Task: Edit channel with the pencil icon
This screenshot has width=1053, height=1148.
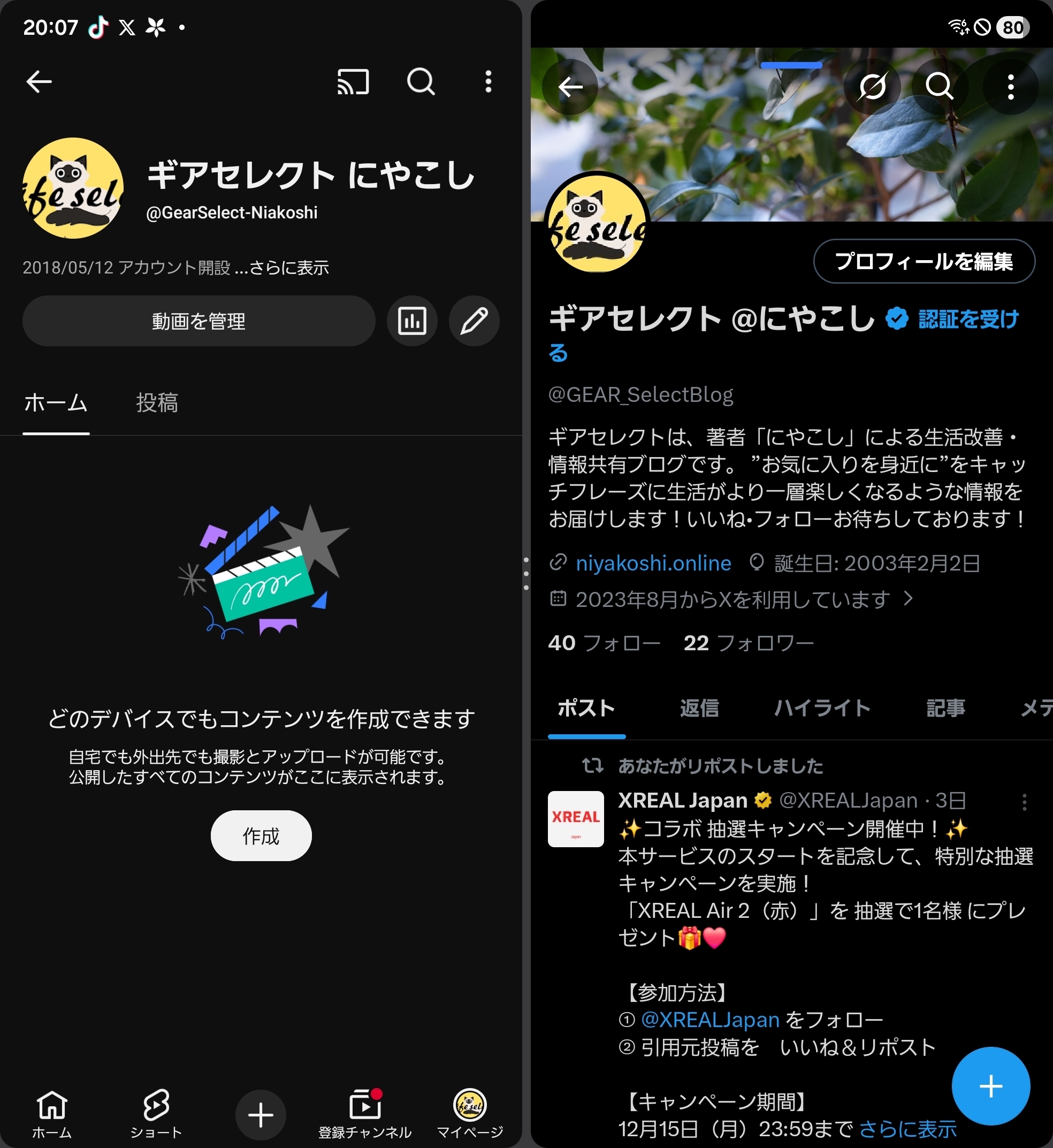Action: coord(474,321)
